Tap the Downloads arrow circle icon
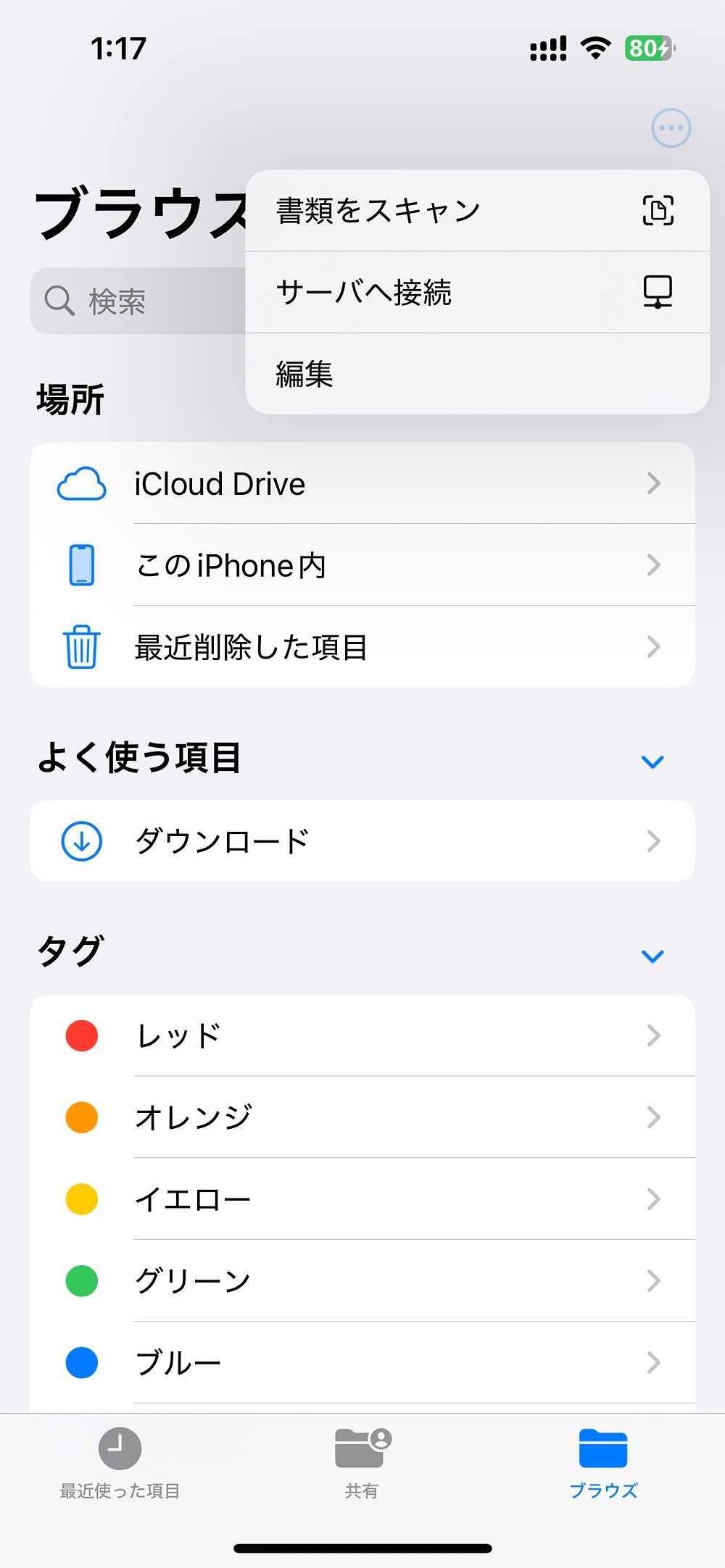The width and height of the screenshot is (725, 1568). pos(81,841)
